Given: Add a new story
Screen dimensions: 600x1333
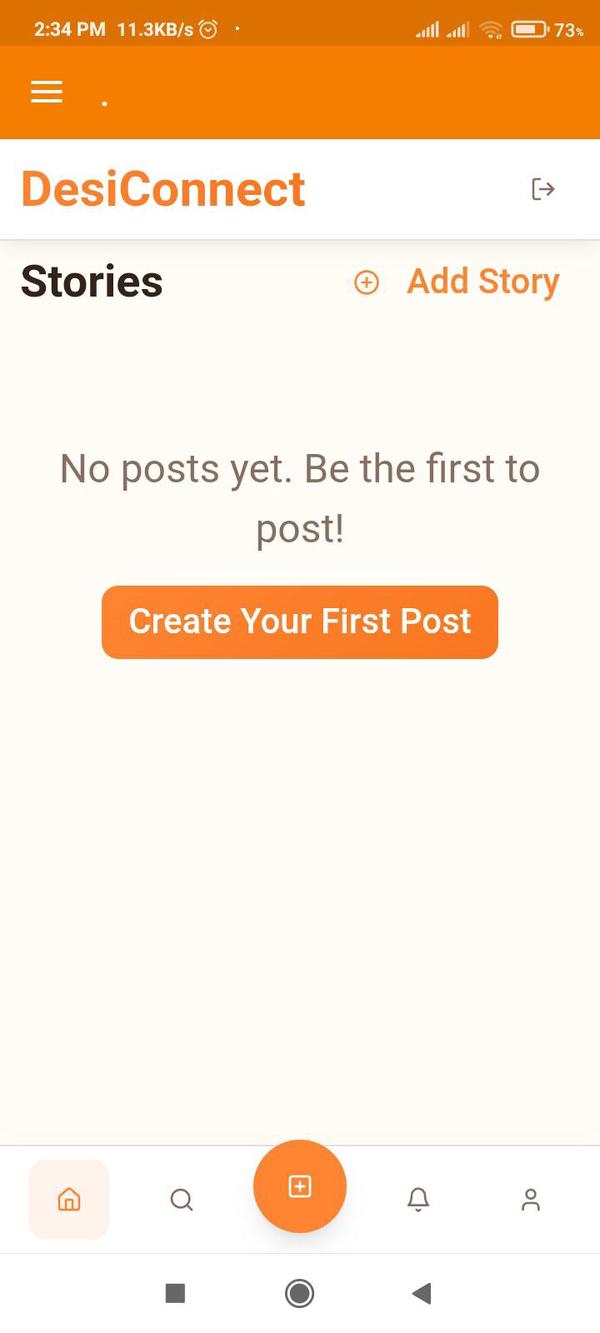Looking at the screenshot, I should [x=458, y=282].
